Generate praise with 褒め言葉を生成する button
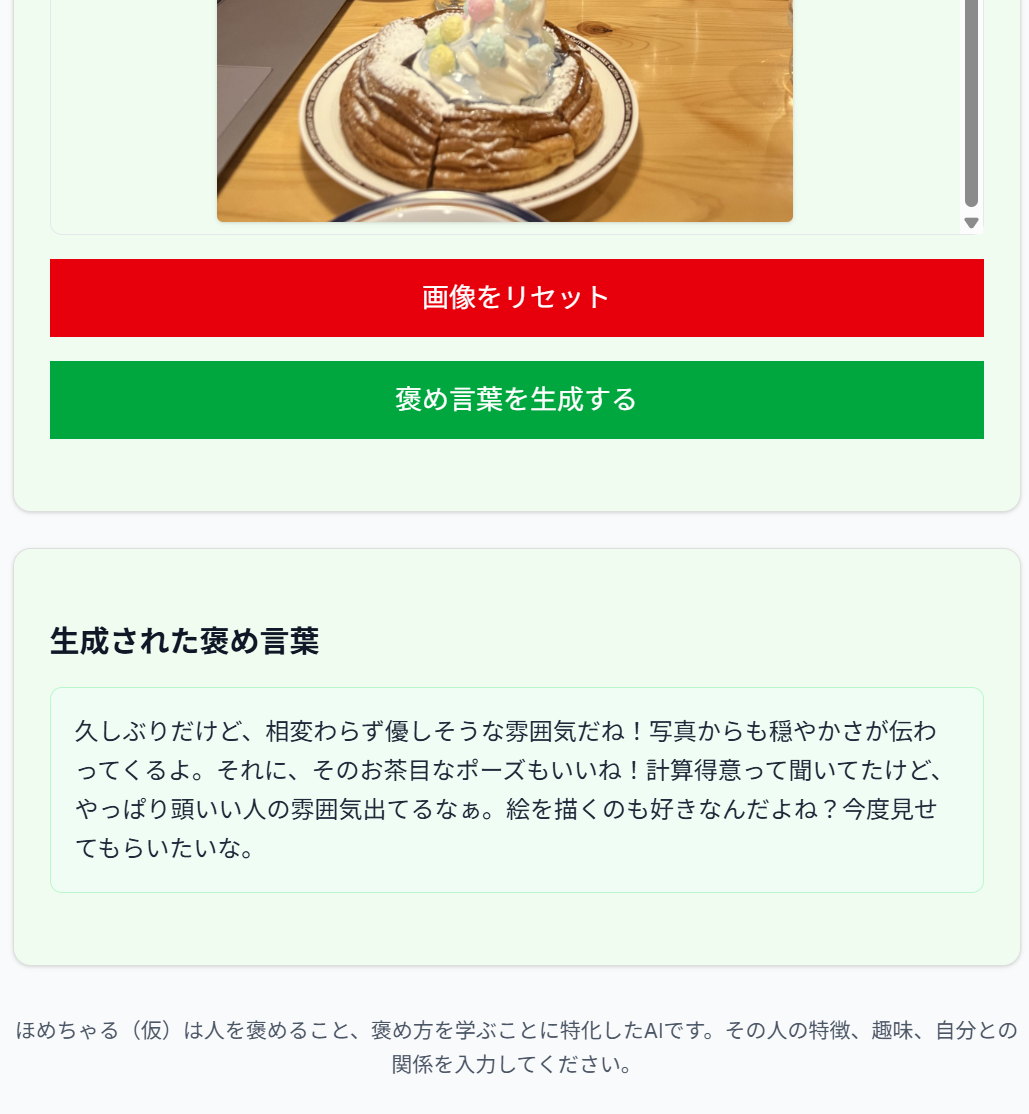 click(x=516, y=400)
